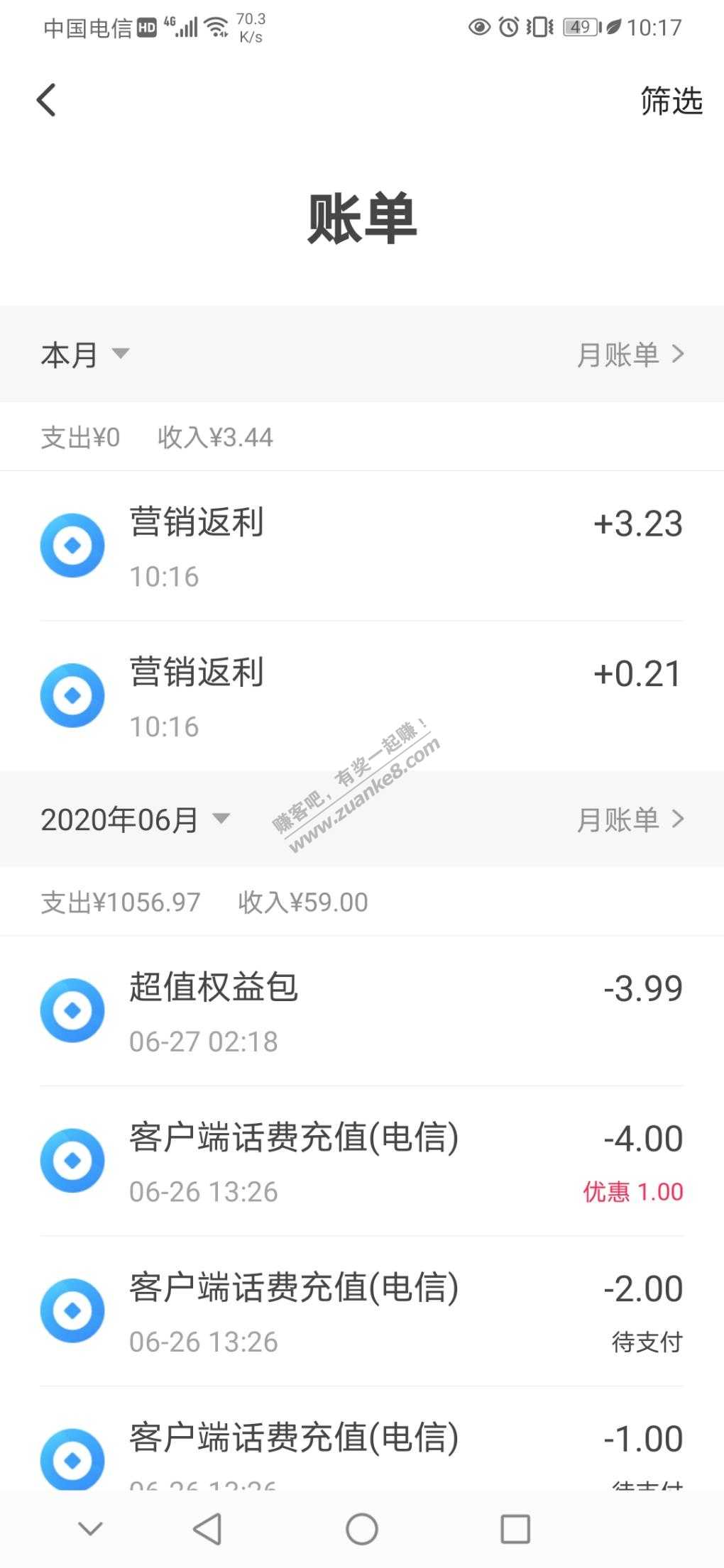View the 超值权益包 -3.99 record

tap(362, 1012)
